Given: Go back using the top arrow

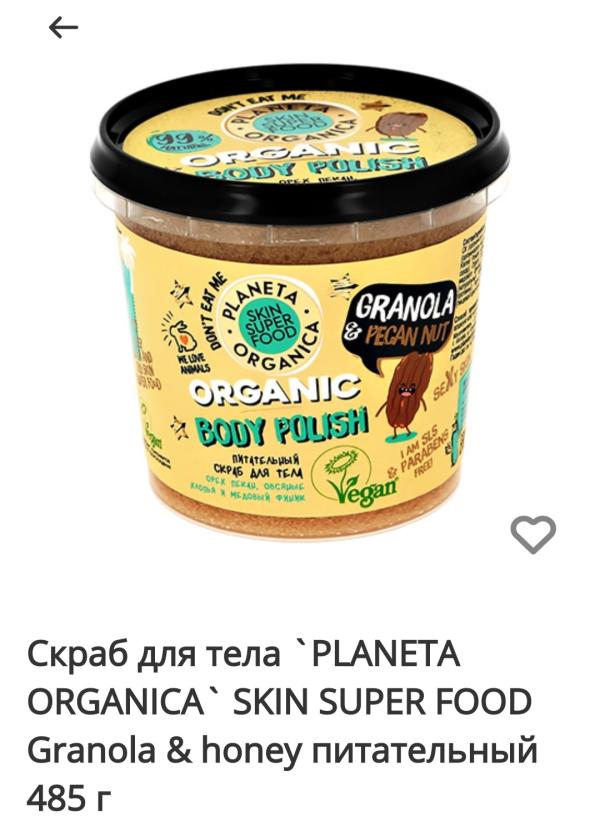Looking at the screenshot, I should pos(63,28).
